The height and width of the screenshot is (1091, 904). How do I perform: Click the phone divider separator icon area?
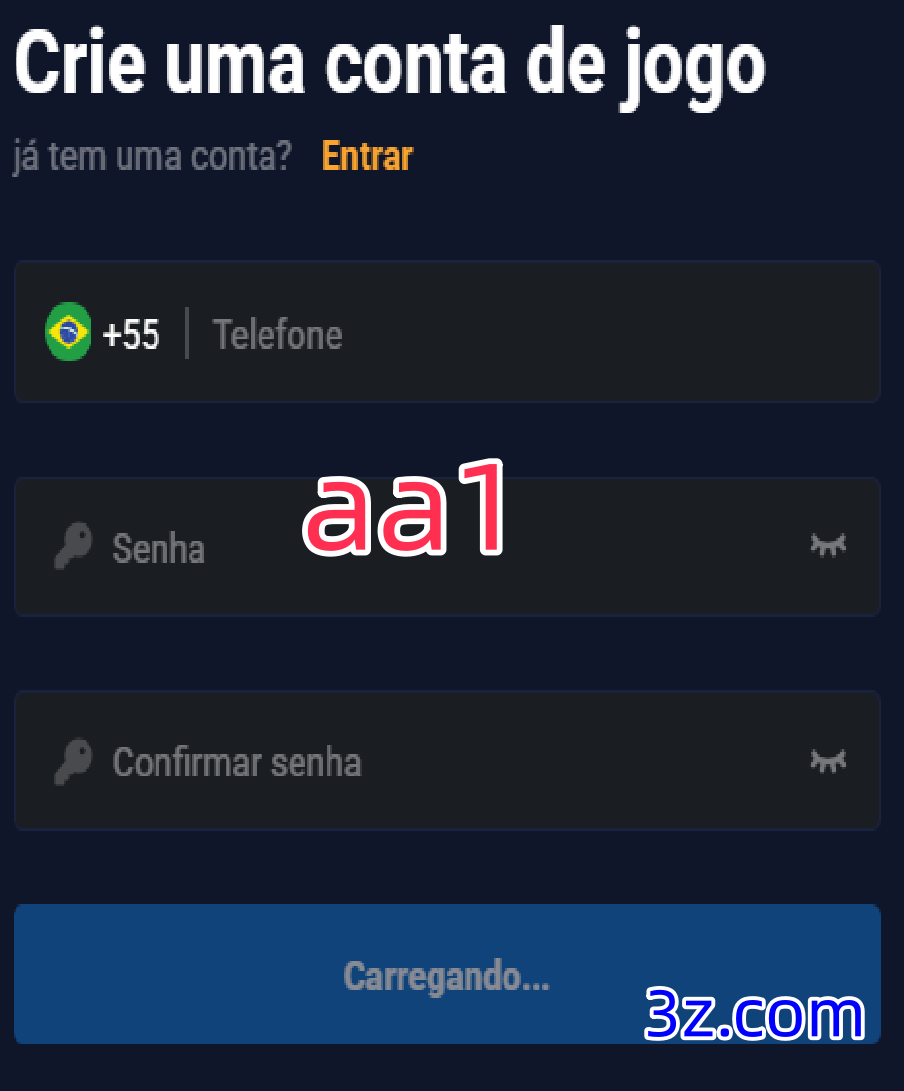point(188,332)
